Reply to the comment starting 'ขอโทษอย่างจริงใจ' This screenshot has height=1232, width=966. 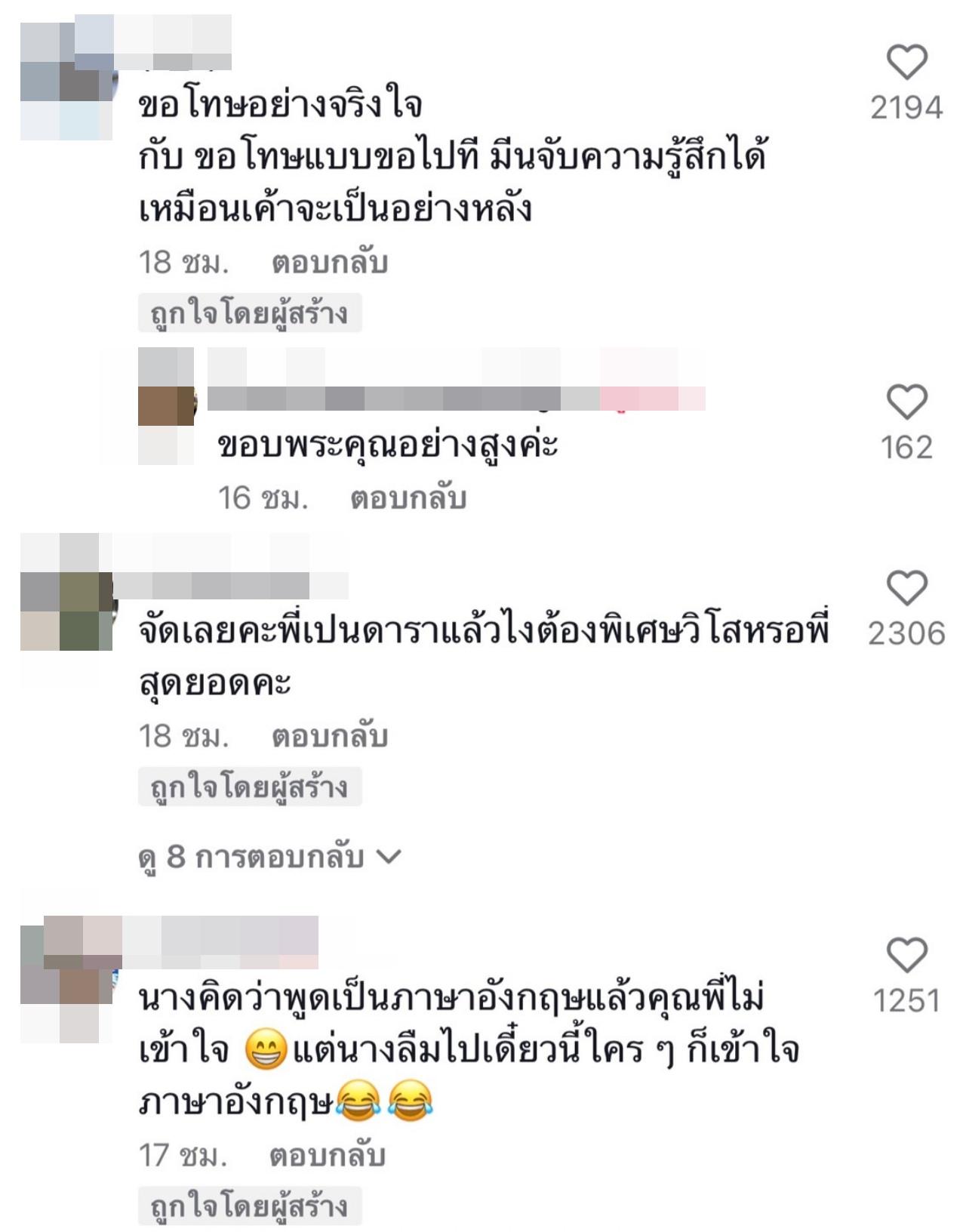point(329,262)
